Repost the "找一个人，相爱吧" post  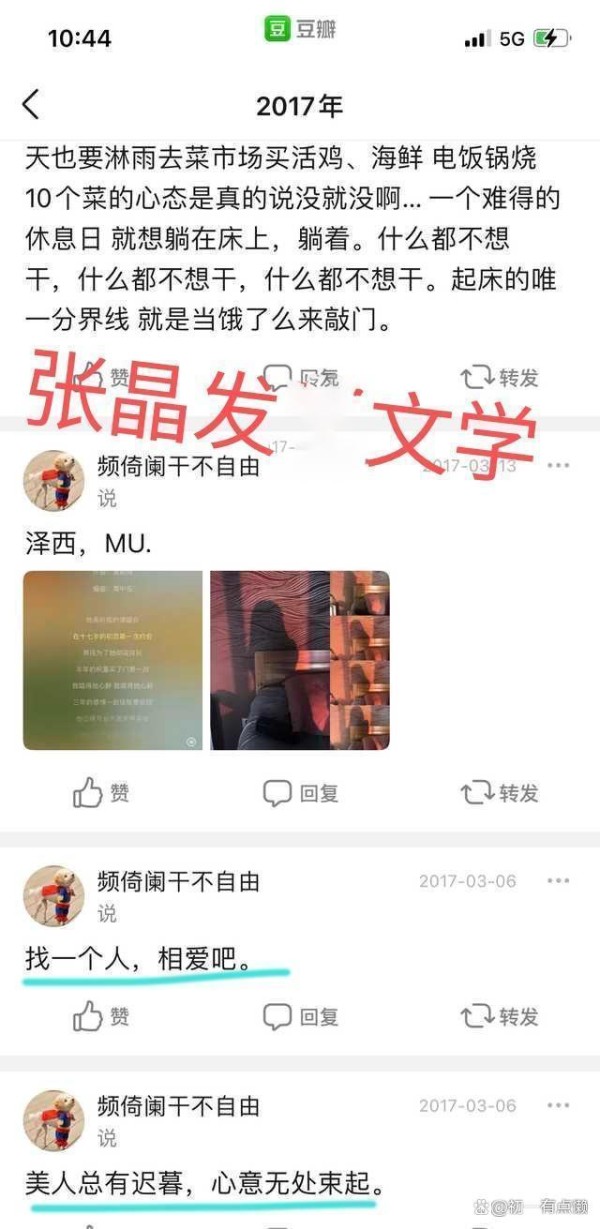tap(499, 1017)
